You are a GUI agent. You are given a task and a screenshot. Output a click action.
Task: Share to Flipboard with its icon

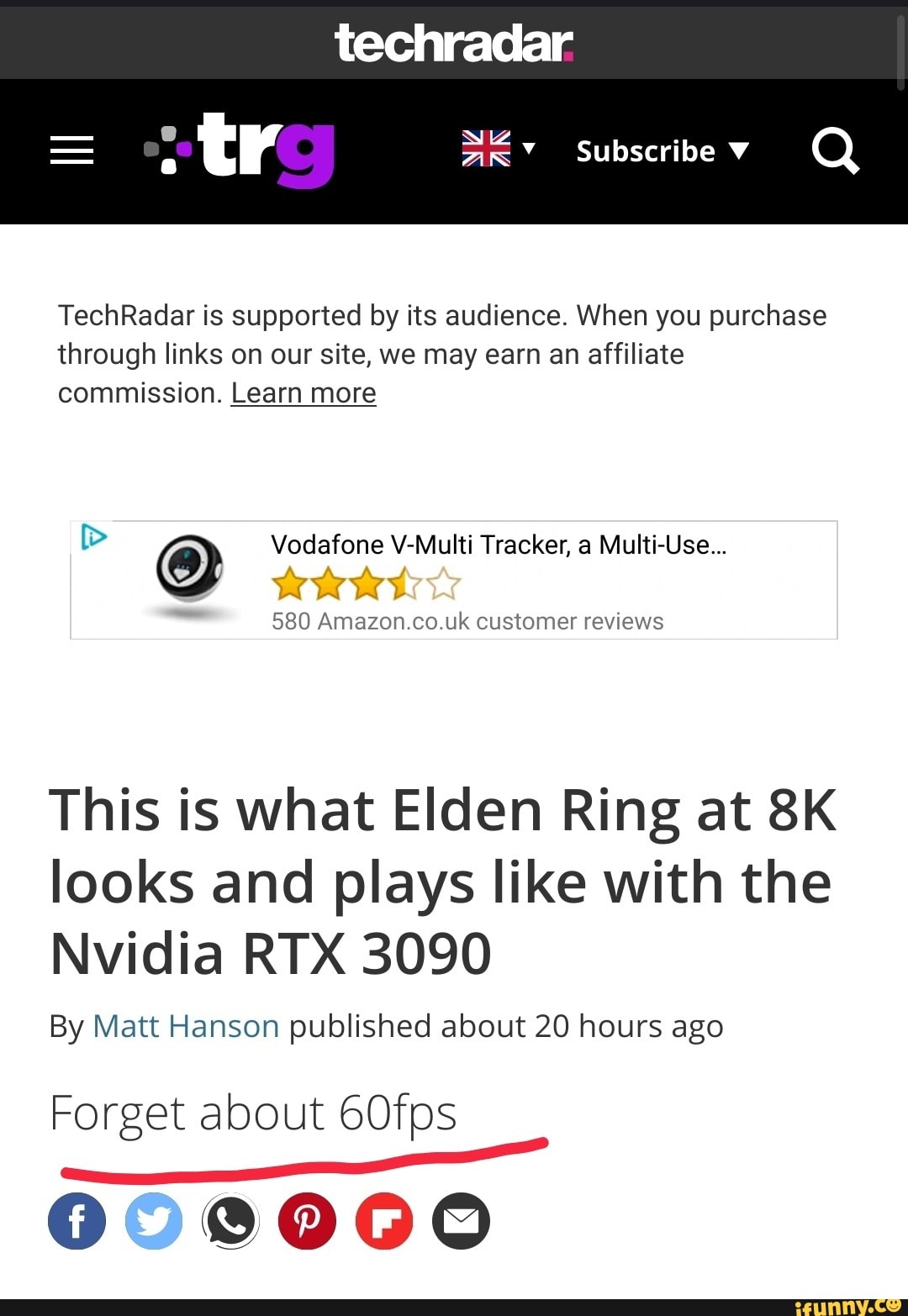[x=383, y=1221]
